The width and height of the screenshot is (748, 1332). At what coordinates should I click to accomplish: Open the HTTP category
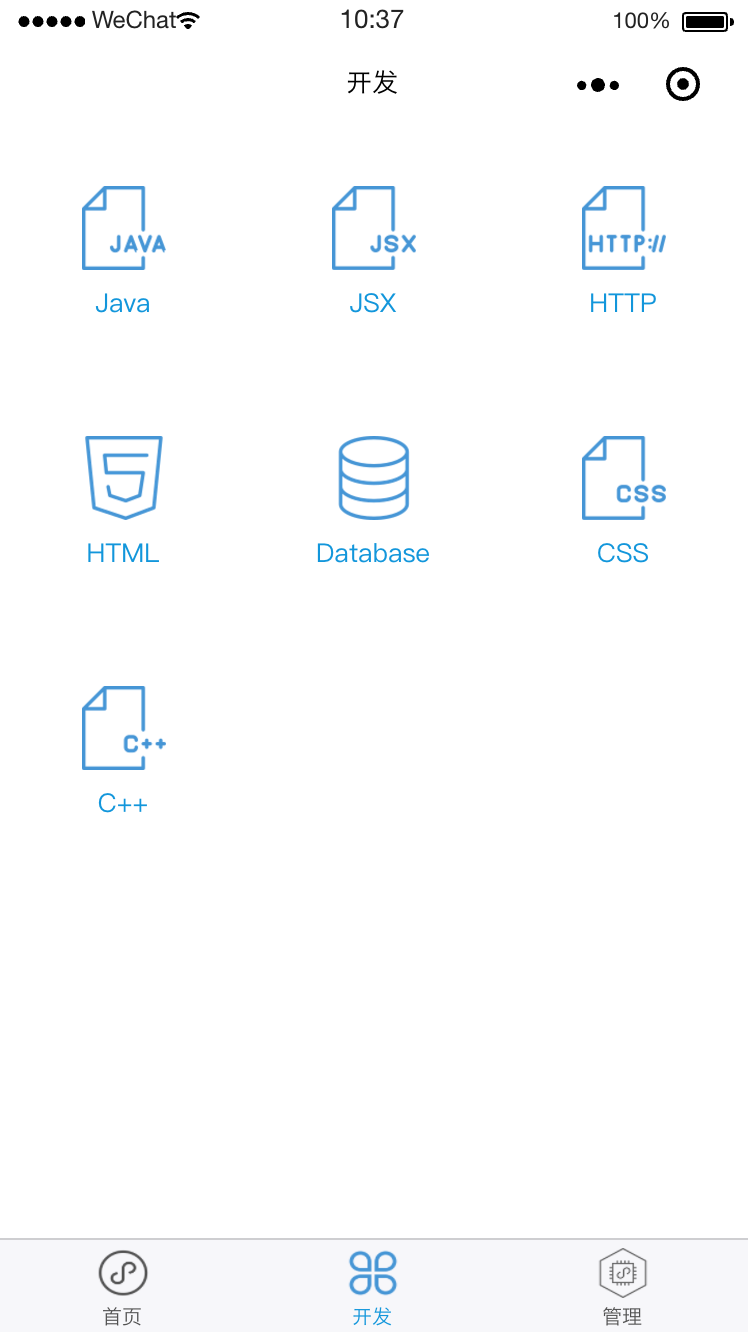tap(623, 251)
